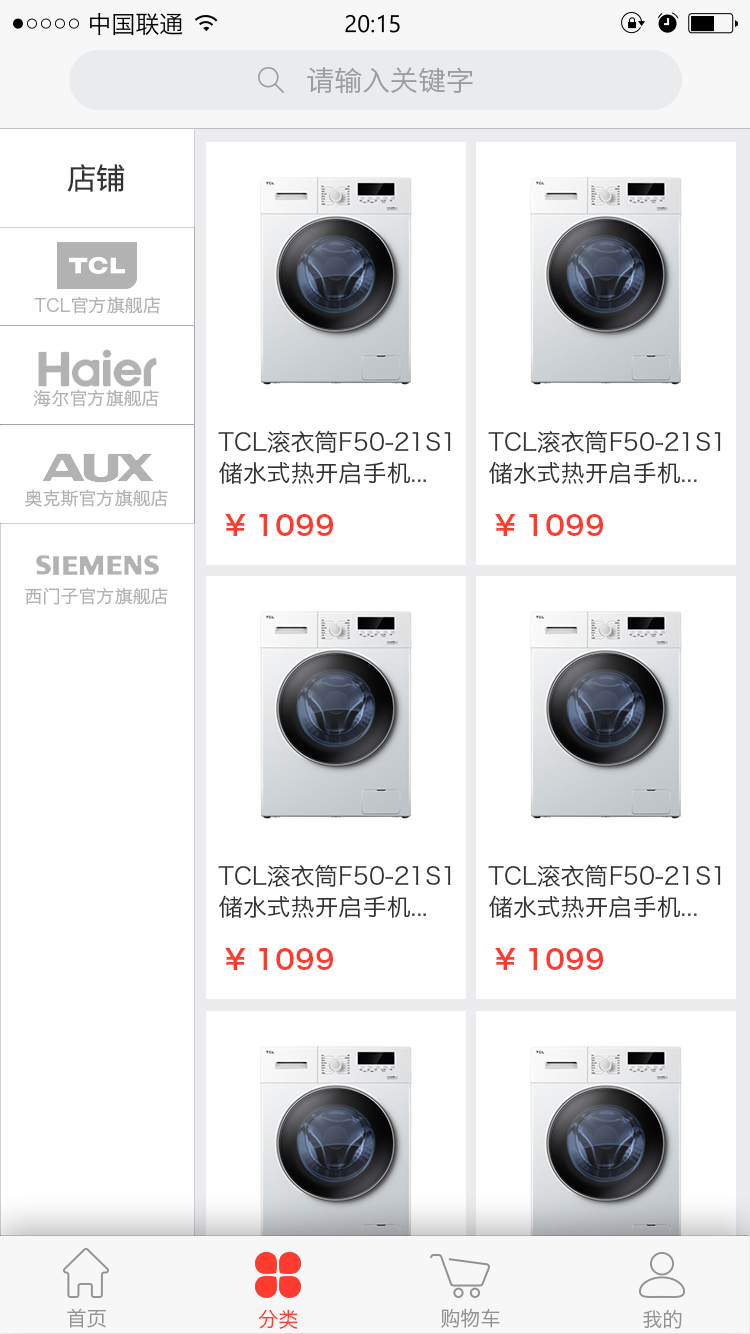This screenshot has height=1334, width=750.
Task: Open the 店铺 panel header
Action: tap(97, 178)
